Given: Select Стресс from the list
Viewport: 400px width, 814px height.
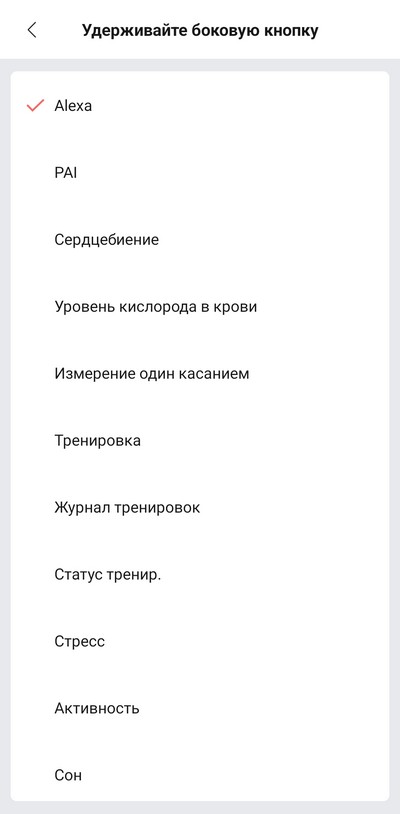Looking at the screenshot, I should coord(200,642).
